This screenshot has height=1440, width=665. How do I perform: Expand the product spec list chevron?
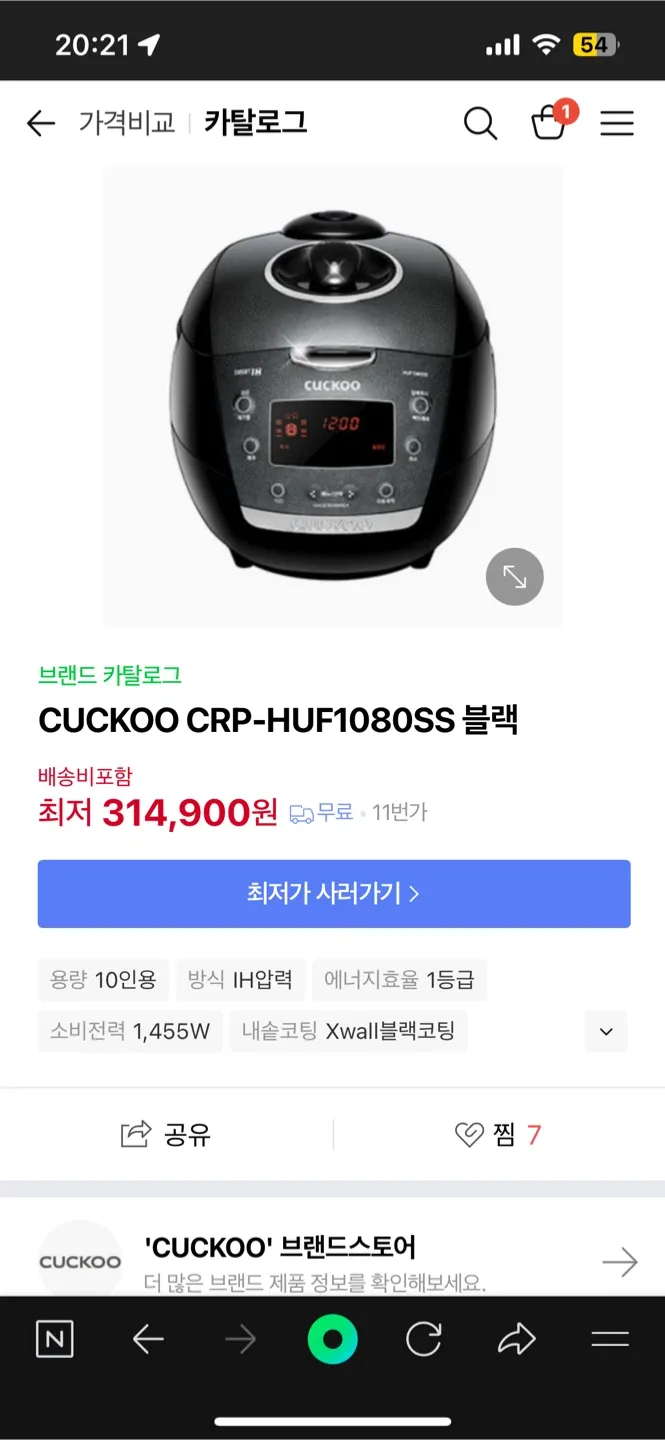tap(606, 1031)
